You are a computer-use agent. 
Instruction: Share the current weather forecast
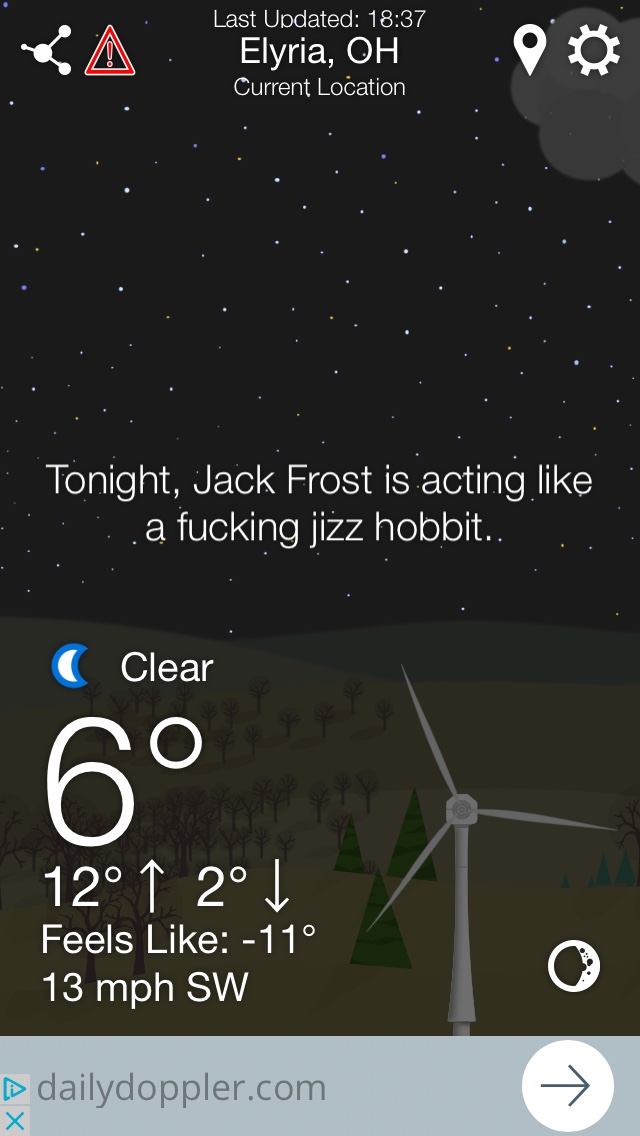(47, 50)
